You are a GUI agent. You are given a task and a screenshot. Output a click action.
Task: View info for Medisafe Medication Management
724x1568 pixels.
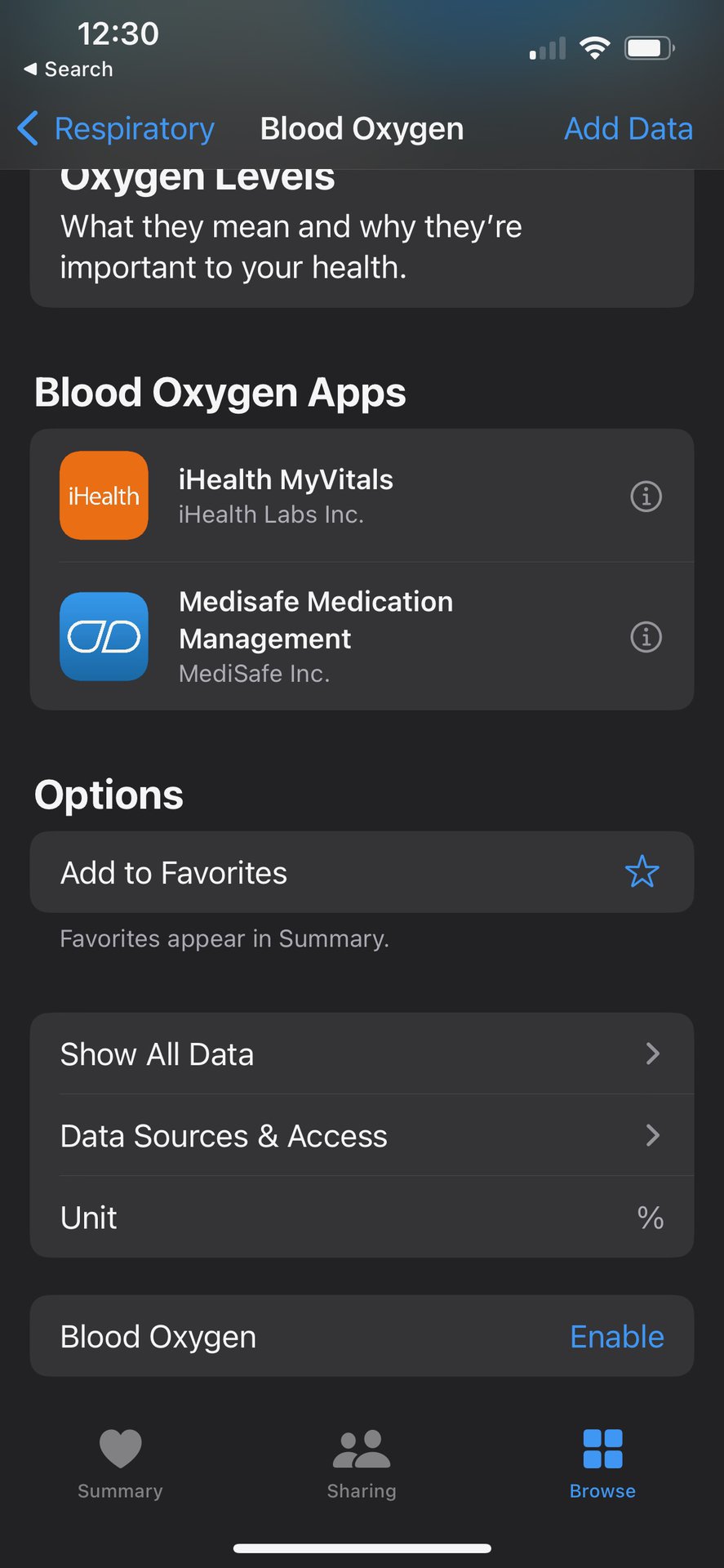coord(646,637)
